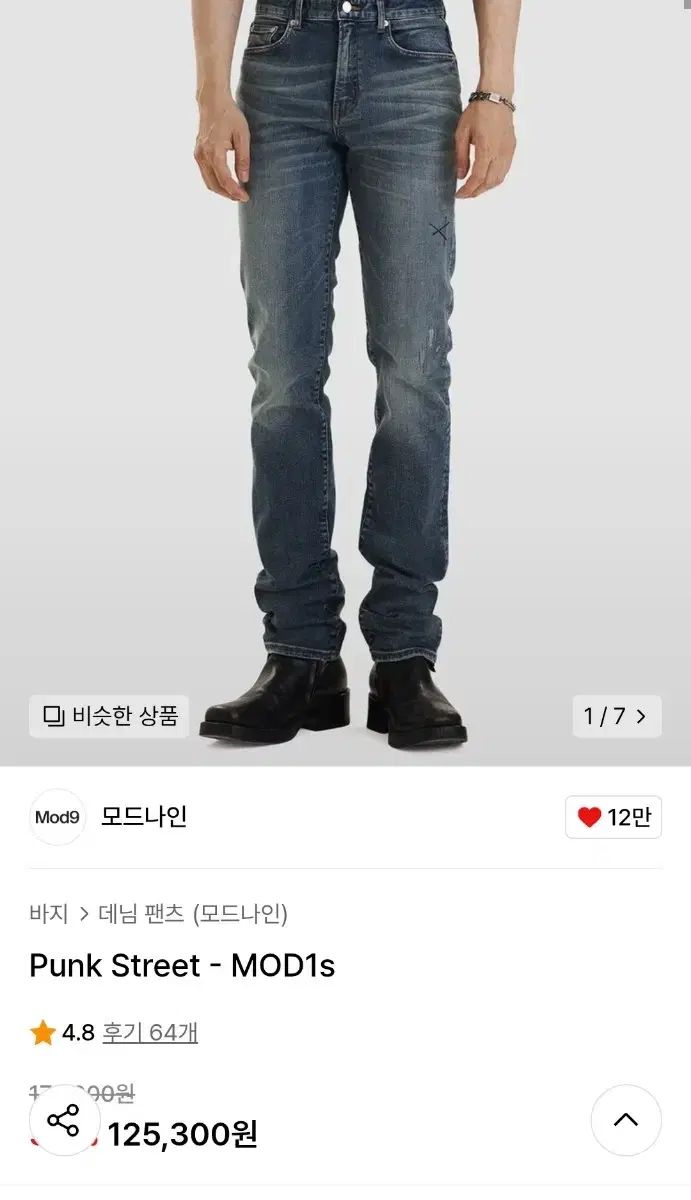Image resolution: width=691 pixels, height=1200 pixels.
Task: Open the 모드나인 brand page
Action: coord(144,817)
